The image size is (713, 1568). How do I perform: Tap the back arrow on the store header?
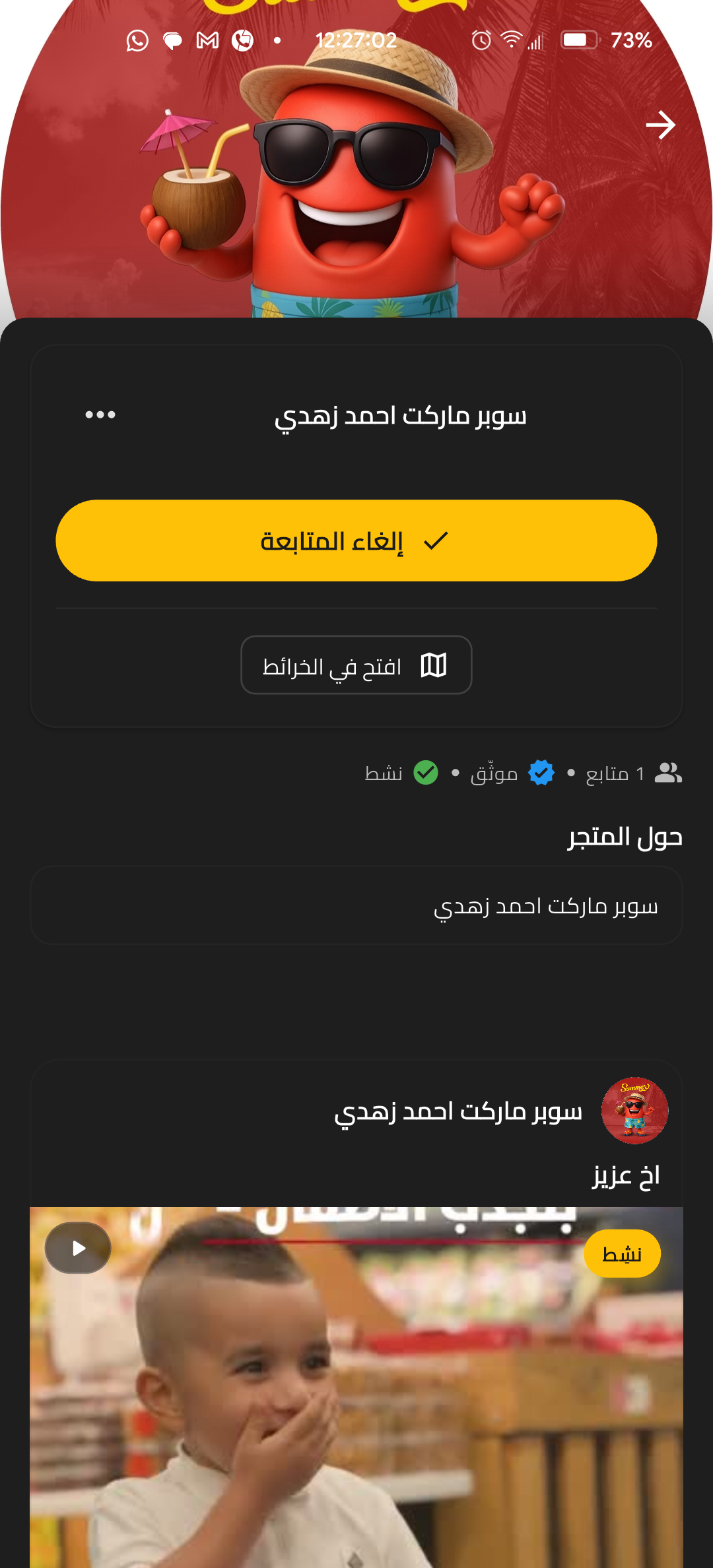tap(660, 125)
